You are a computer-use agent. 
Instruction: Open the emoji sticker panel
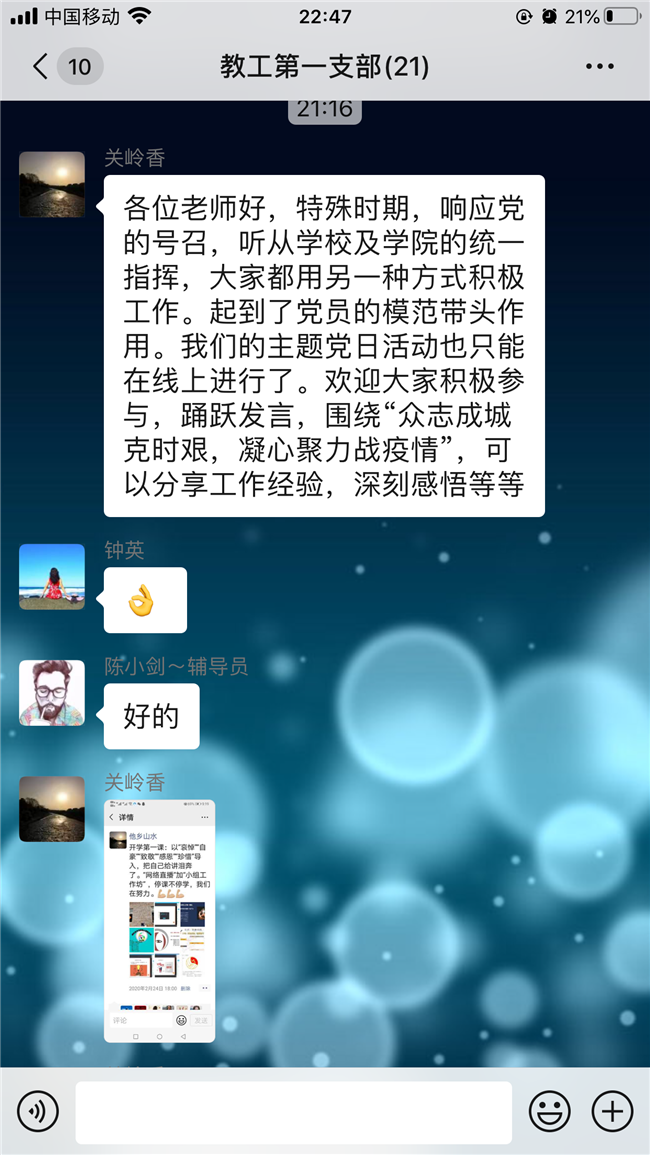(549, 1111)
